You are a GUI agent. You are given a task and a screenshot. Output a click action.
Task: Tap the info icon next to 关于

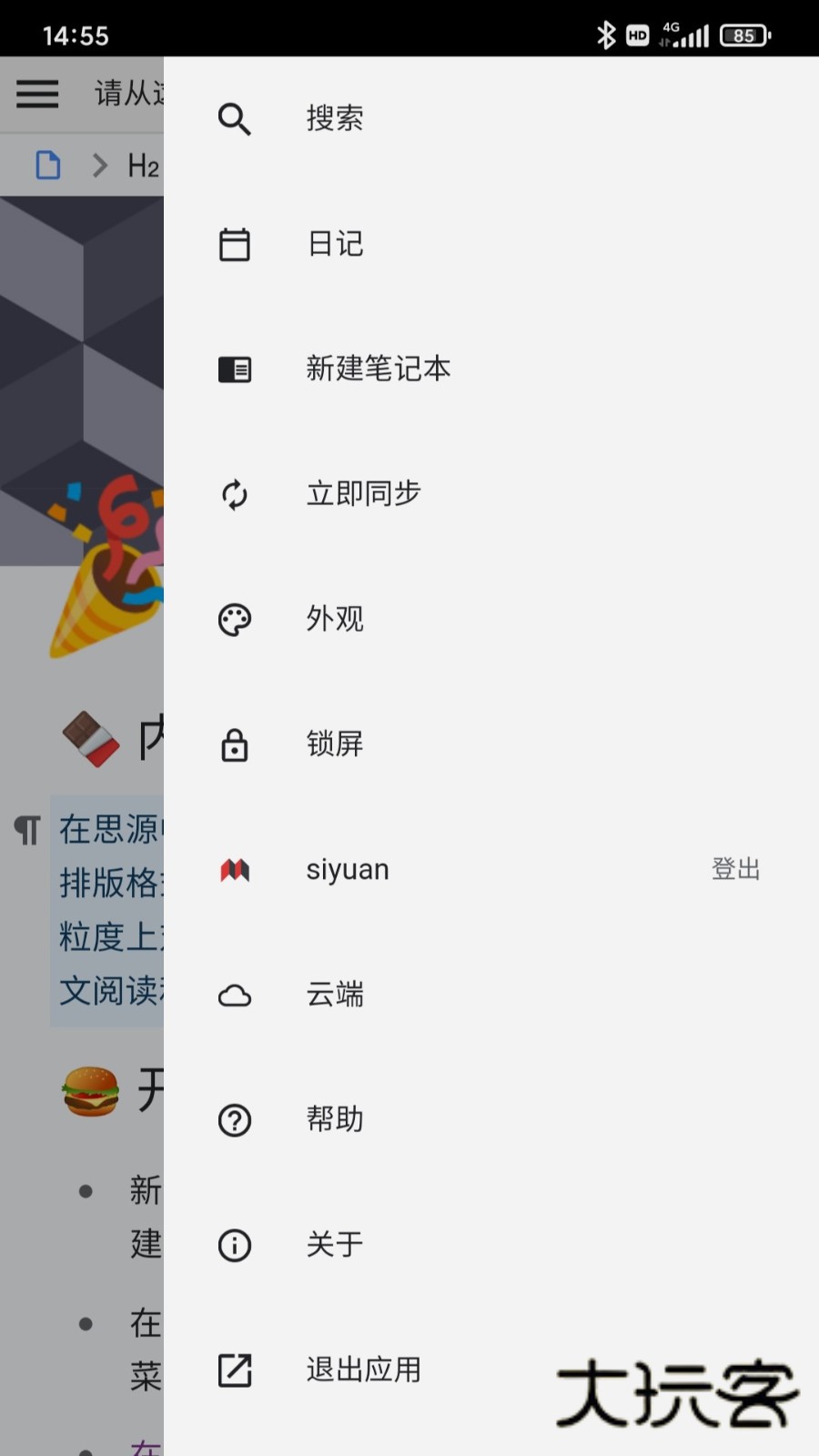tap(235, 1245)
